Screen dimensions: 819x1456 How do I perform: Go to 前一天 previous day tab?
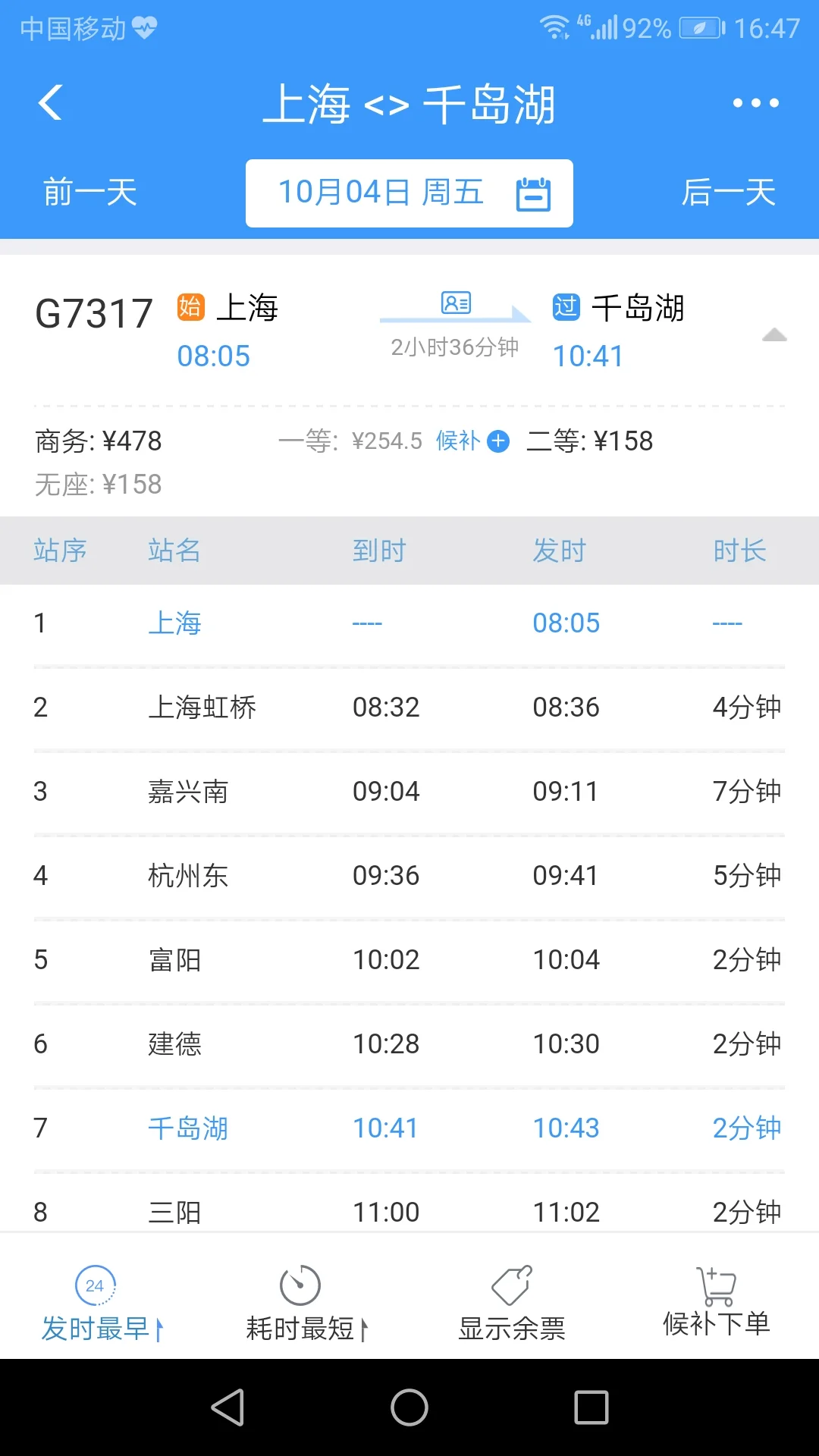pos(89,193)
